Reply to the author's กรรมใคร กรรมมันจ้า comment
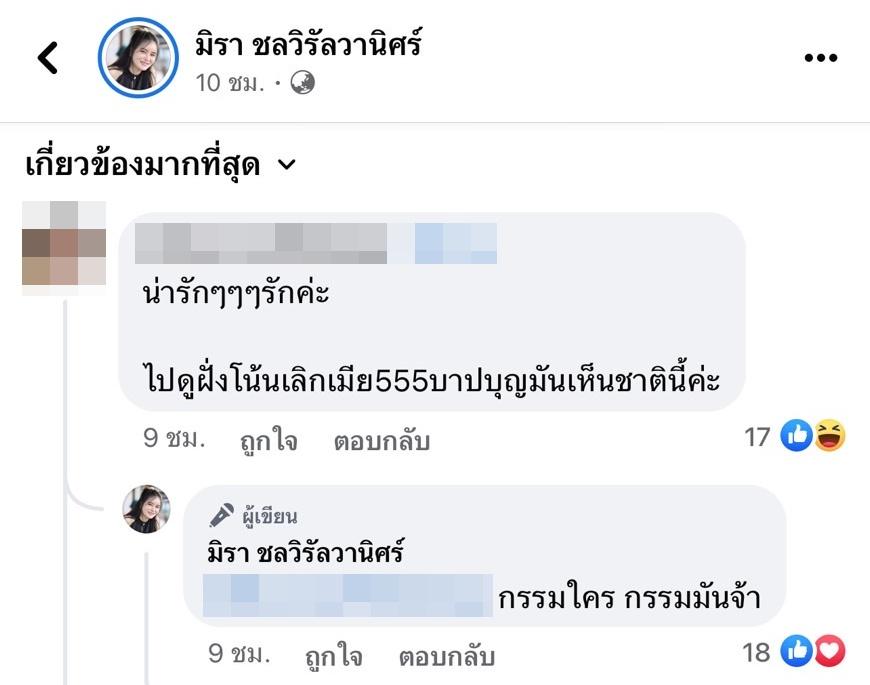Image resolution: width=870 pixels, height=685 pixels. tap(446, 656)
